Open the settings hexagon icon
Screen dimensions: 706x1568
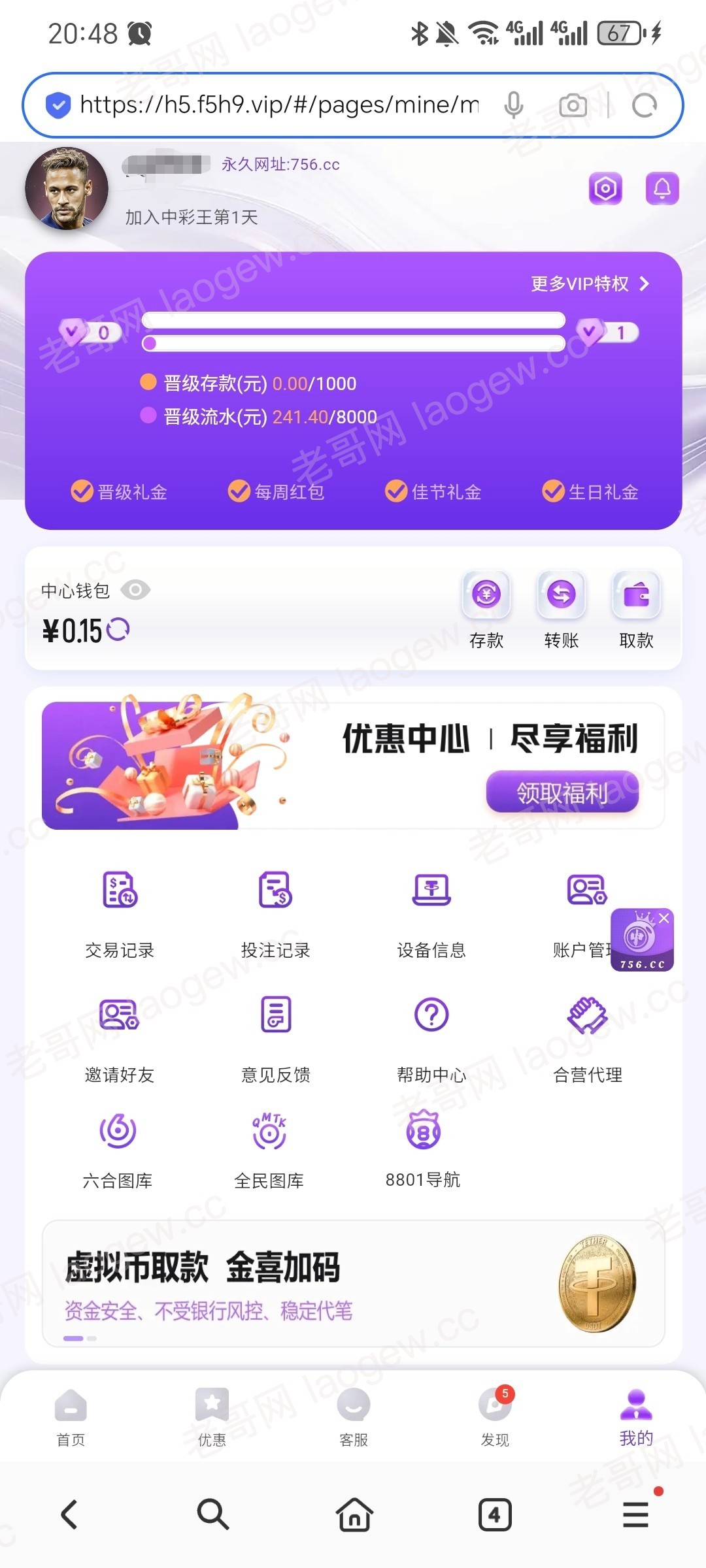click(605, 189)
